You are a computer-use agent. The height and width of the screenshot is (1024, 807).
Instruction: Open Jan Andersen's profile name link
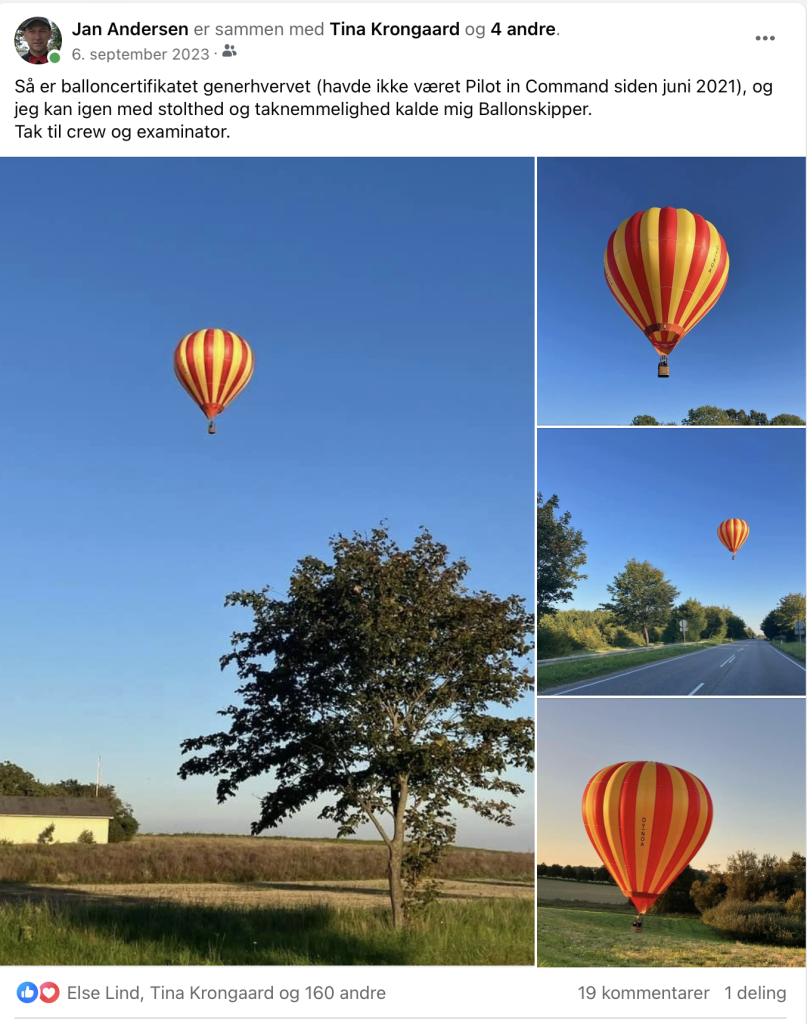[x=130, y=30]
